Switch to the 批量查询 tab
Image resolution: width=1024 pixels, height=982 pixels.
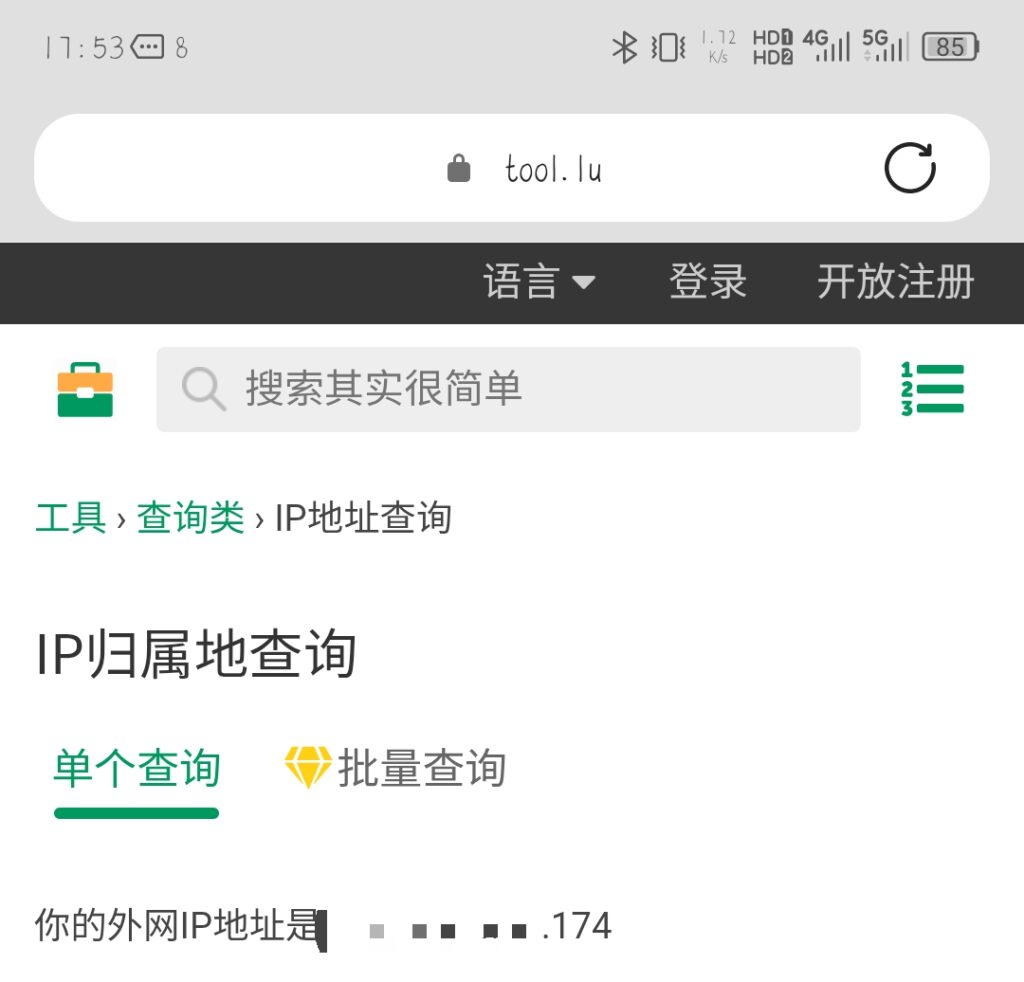coord(396,769)
